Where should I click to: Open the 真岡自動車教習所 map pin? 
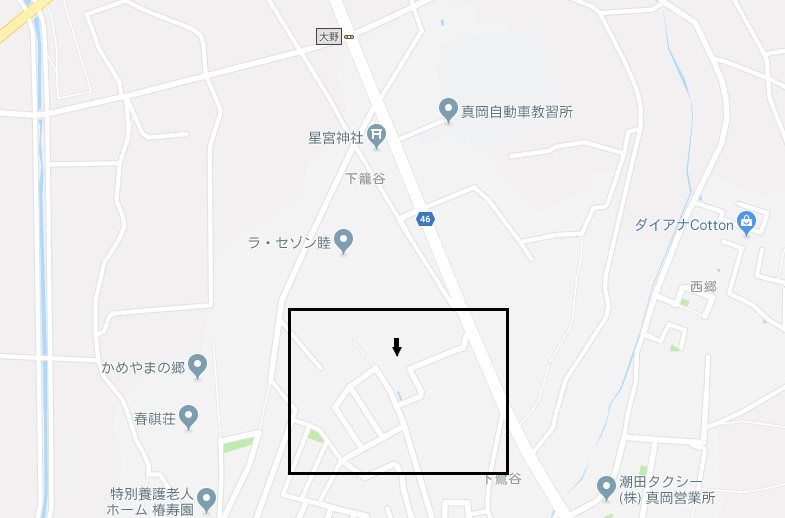449,109
